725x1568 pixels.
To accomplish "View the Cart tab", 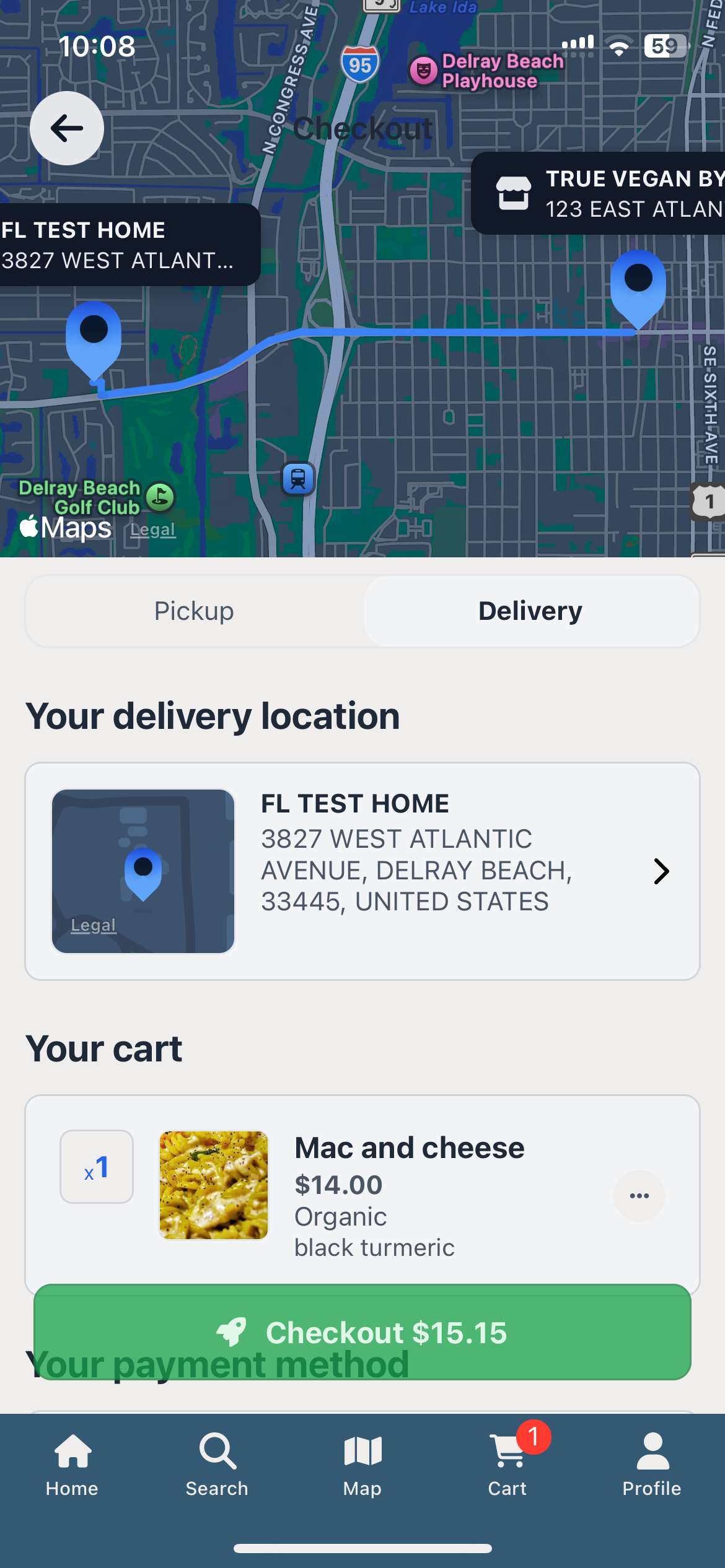I will [x=508, y=1464].
